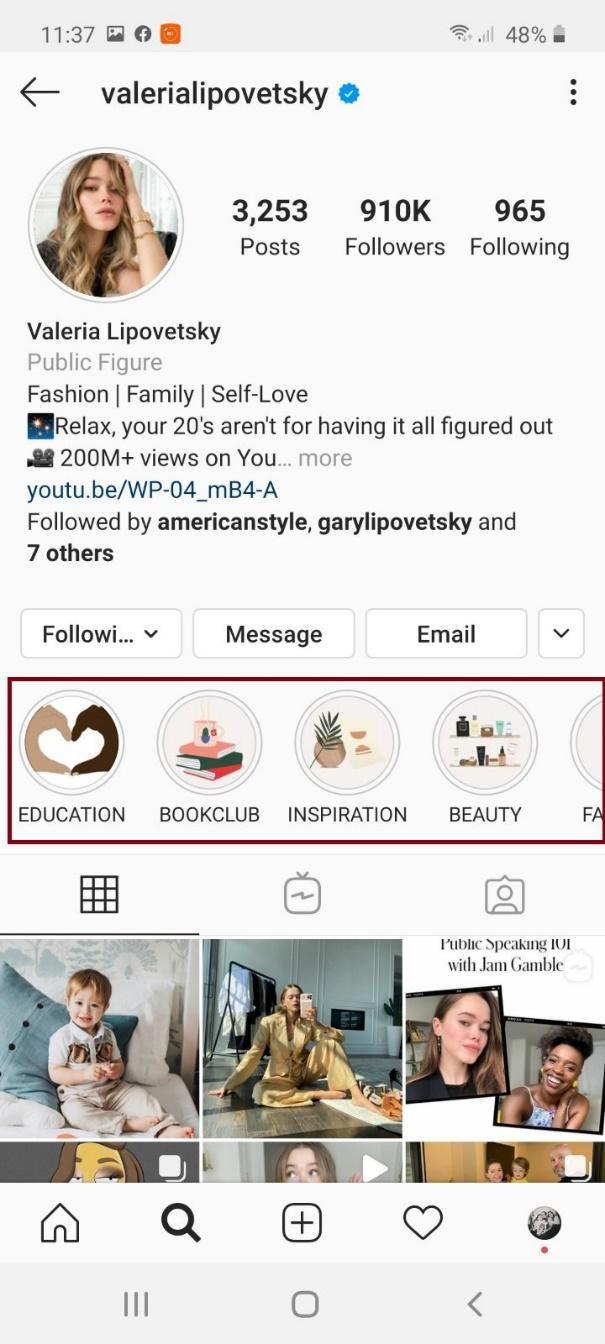The image size is (605, 1344).
Task: View the profile picture story
Action: tap(105, 225)
